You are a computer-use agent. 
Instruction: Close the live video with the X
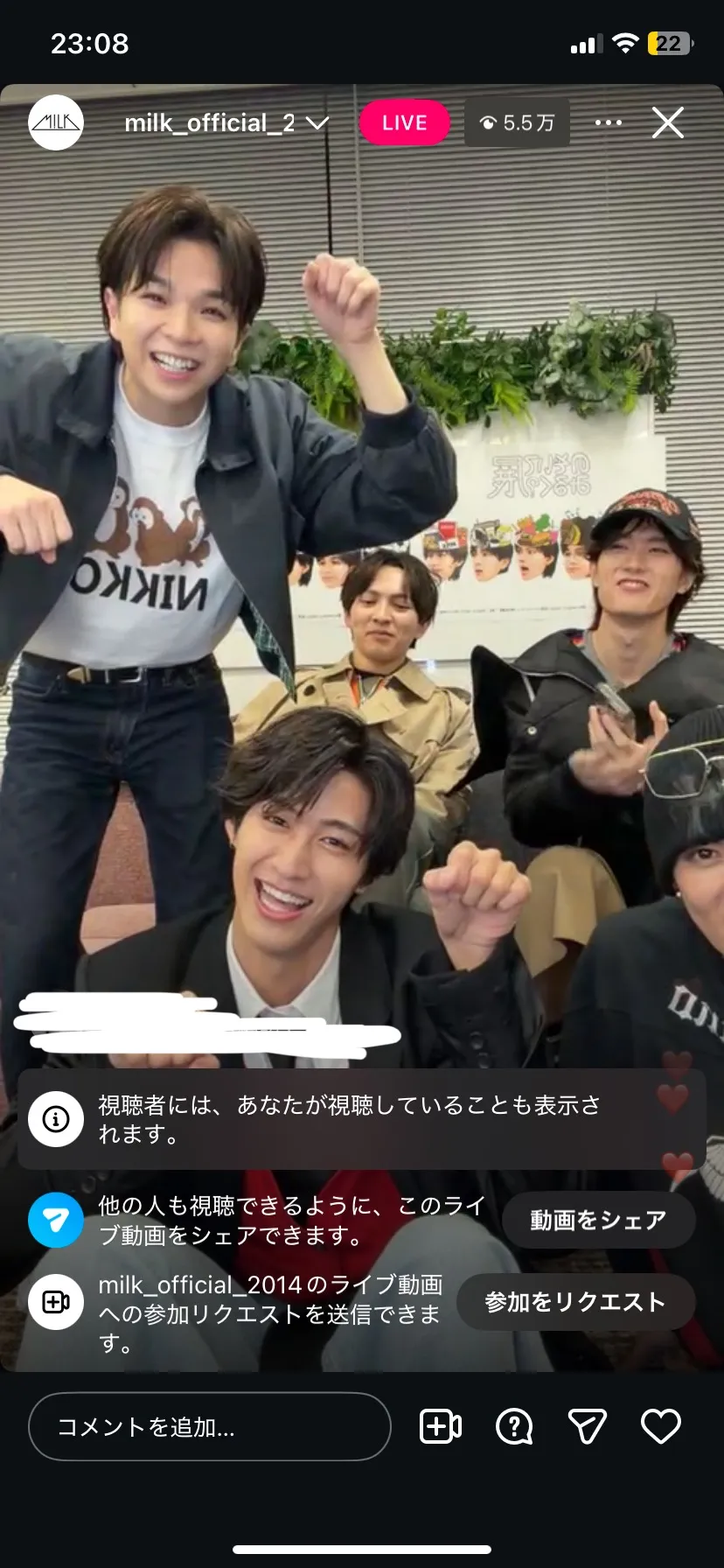coord(668,123)
